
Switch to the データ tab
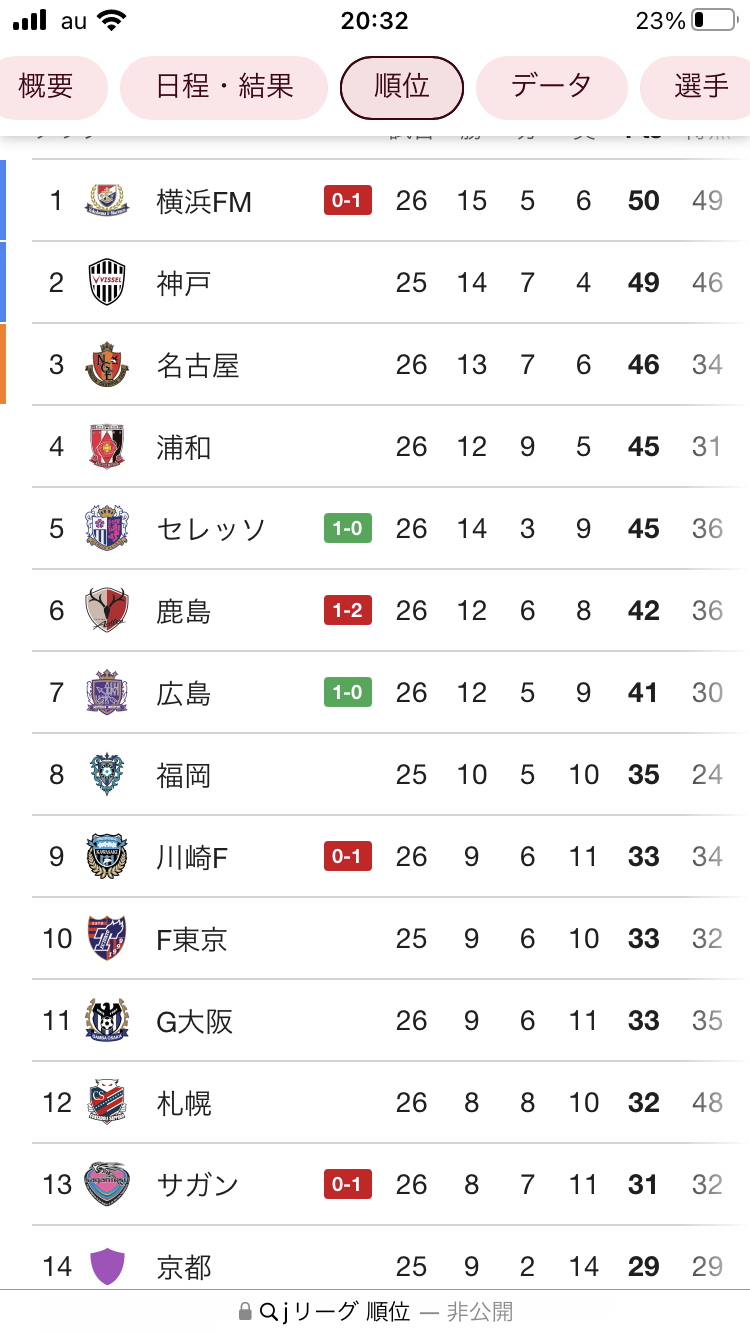pyautogui.click(x=551, y=87)
